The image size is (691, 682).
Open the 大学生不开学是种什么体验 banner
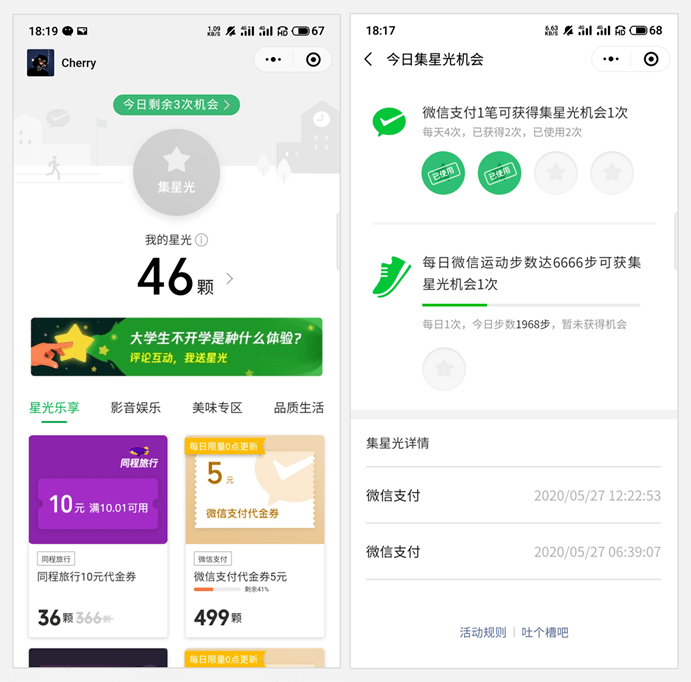click(x=176, y=347)
